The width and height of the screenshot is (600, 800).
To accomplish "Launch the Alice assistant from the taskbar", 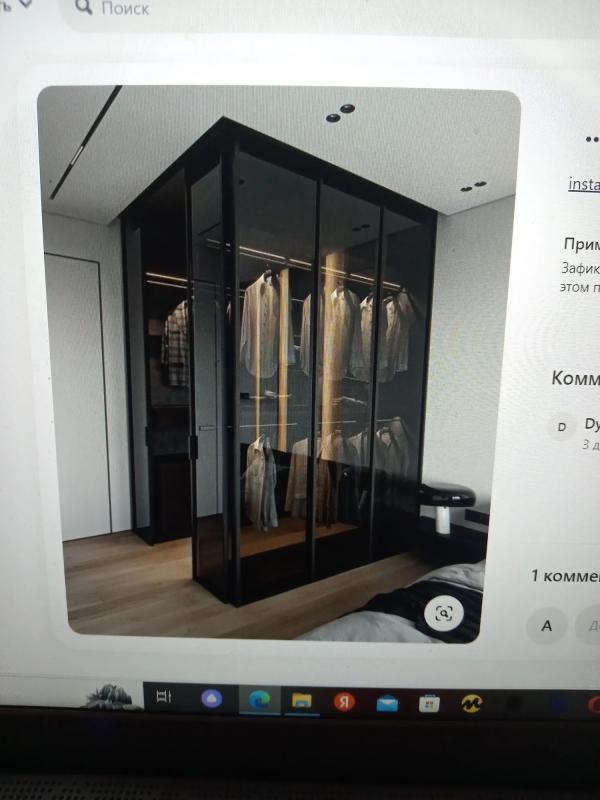I will pyautogui.click(x=211, y=698).
